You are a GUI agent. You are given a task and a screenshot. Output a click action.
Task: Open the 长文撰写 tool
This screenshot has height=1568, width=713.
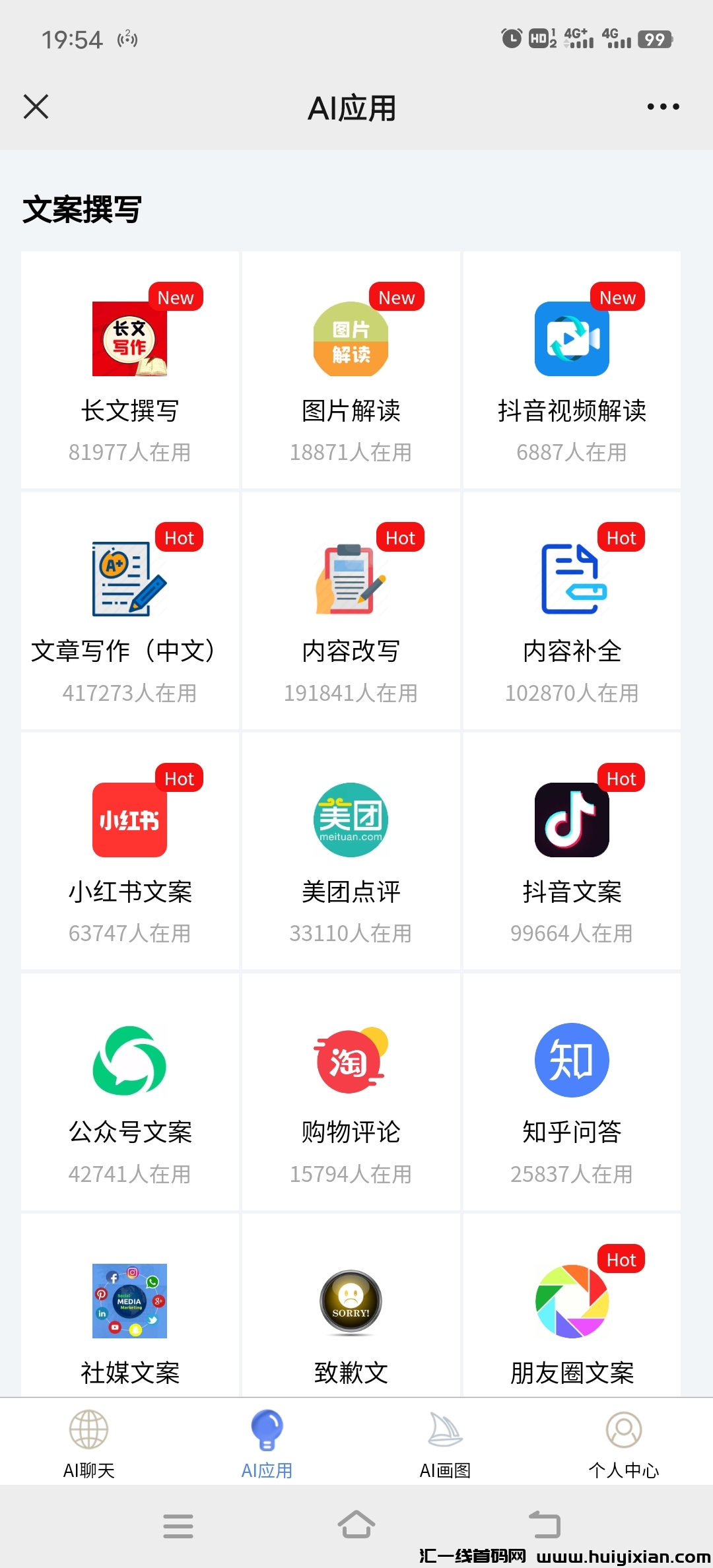[x=130, y=370]
